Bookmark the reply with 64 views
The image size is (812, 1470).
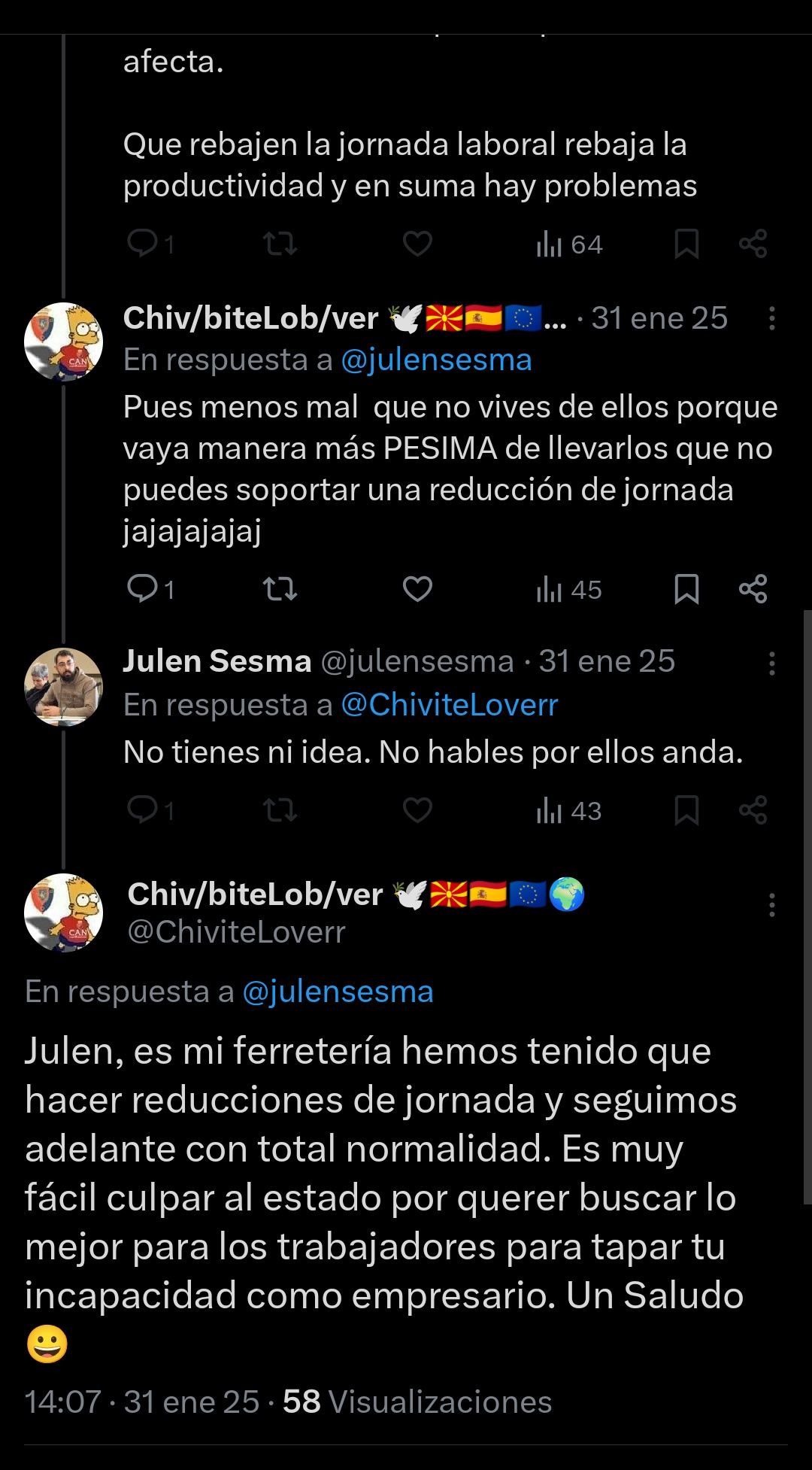click(686, 244)
